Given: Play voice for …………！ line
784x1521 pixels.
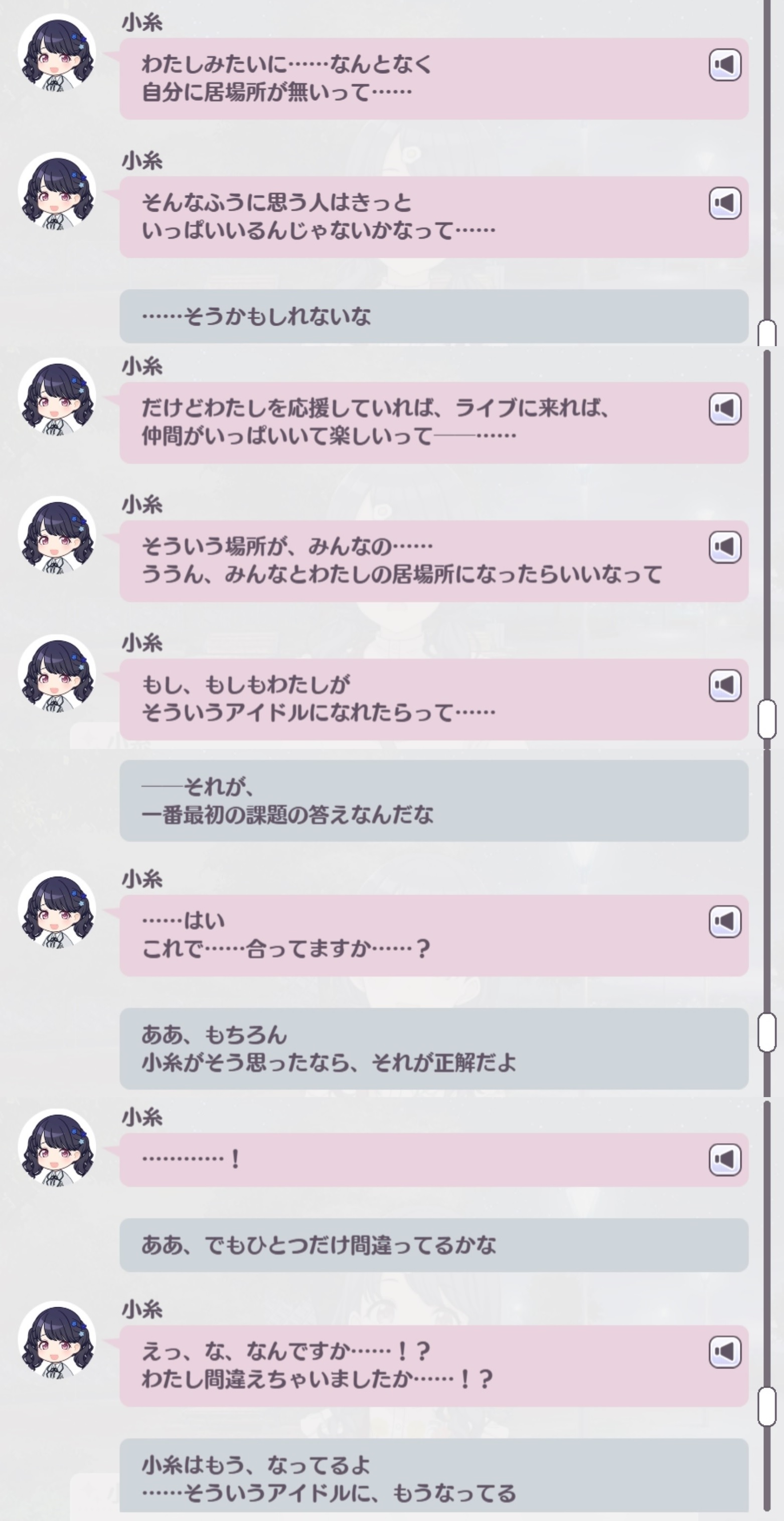Looking at the screenshot, I should tap(725, 1159).
